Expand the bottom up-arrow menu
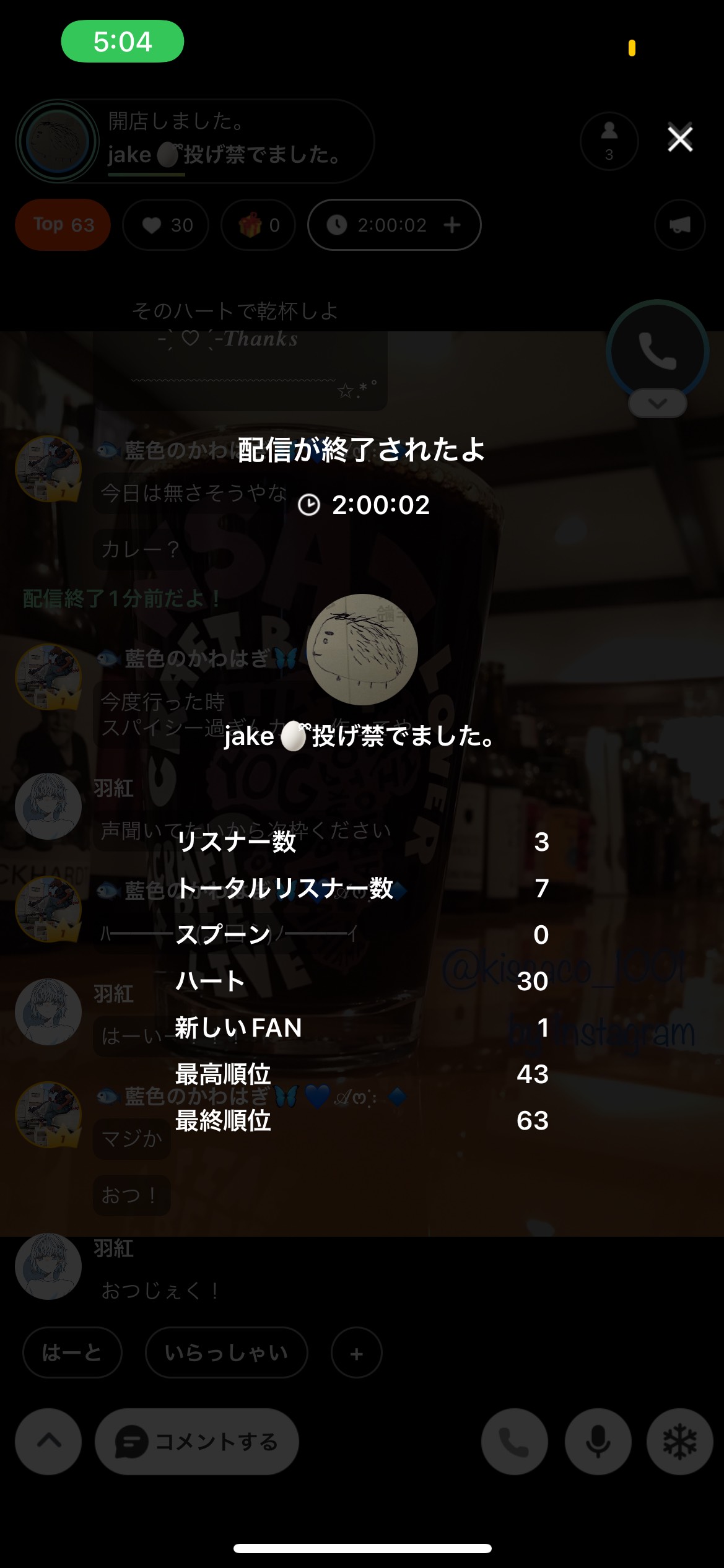724x1568 pixels. coord(48,1442)
